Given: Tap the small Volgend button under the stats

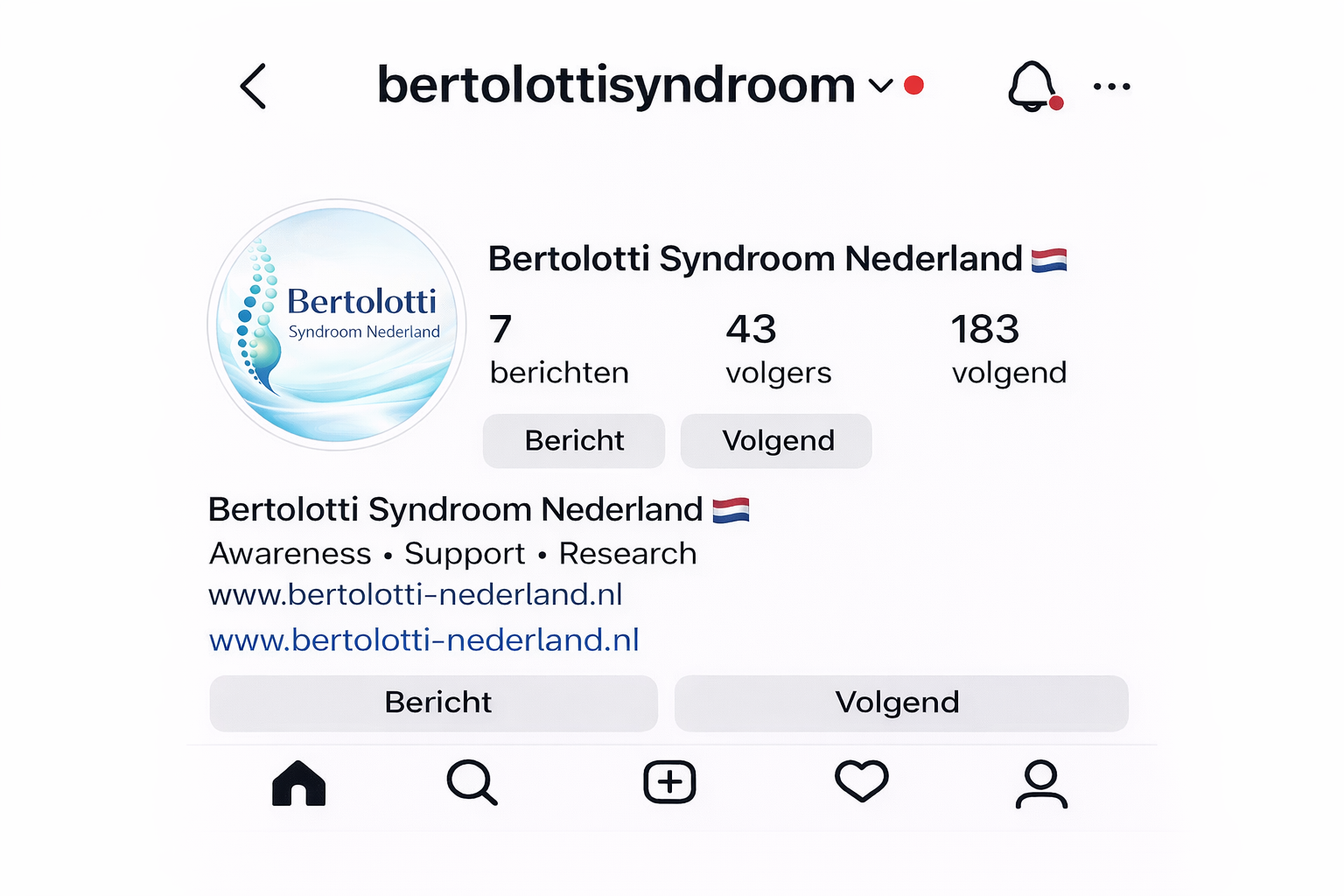Looking at the screenshot, I should (x=776, y=441).
